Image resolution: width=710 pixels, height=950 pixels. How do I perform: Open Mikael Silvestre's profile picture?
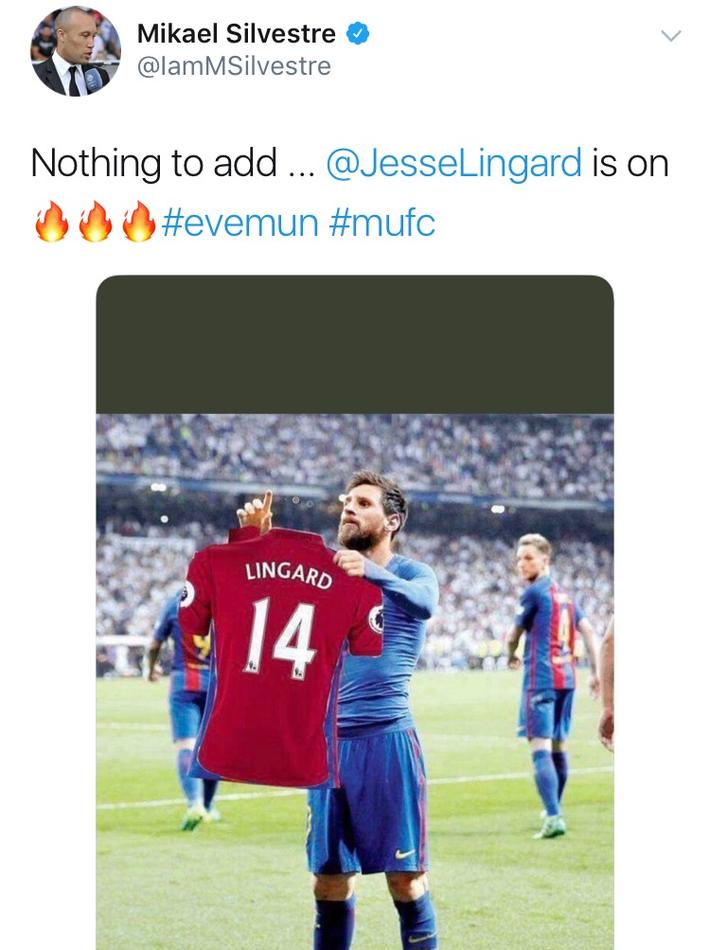pos(75,51)
